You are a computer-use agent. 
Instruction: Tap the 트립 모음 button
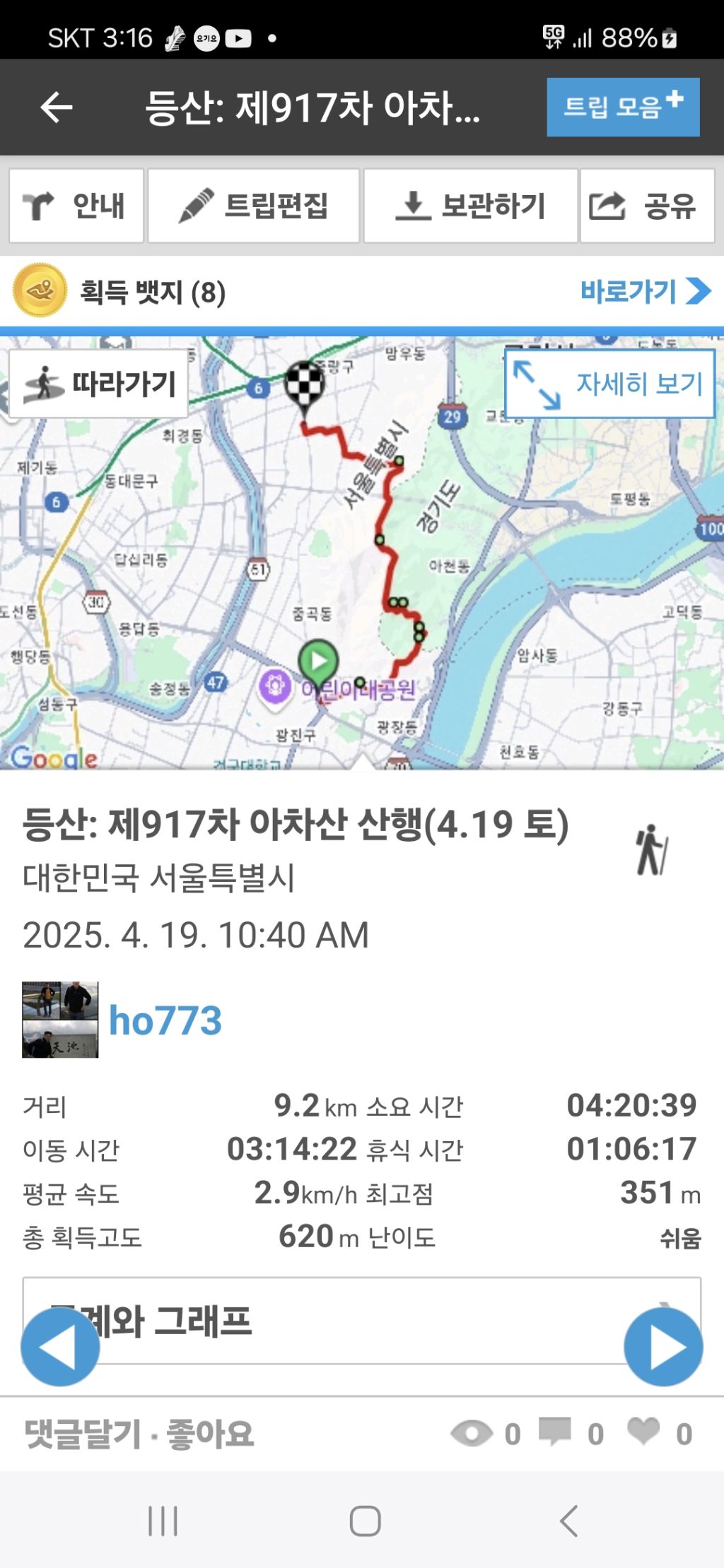coord(622,107)
